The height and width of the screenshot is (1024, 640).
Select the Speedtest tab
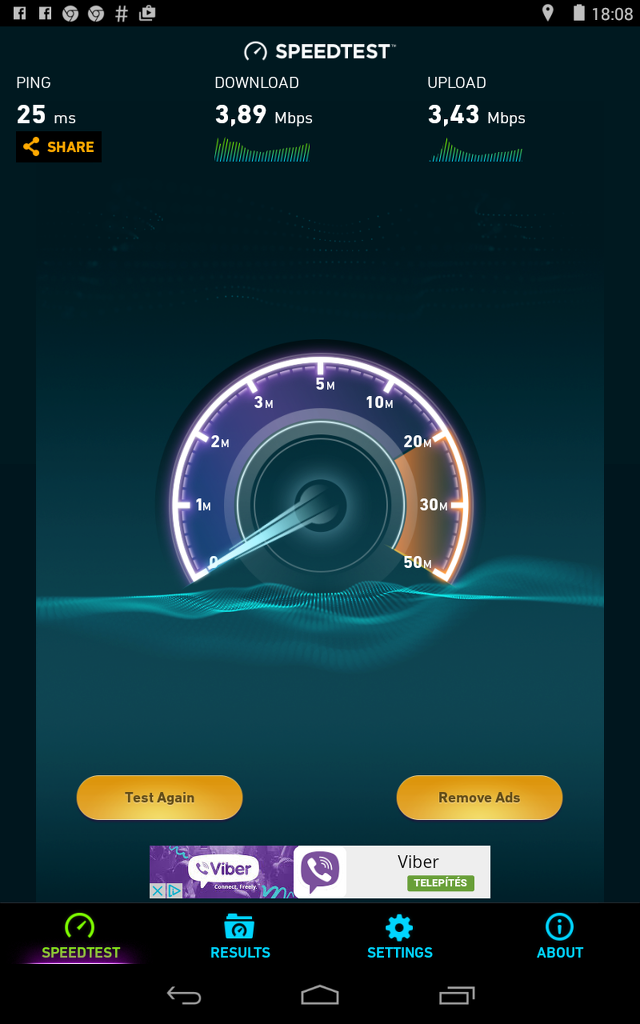[80, 936]
